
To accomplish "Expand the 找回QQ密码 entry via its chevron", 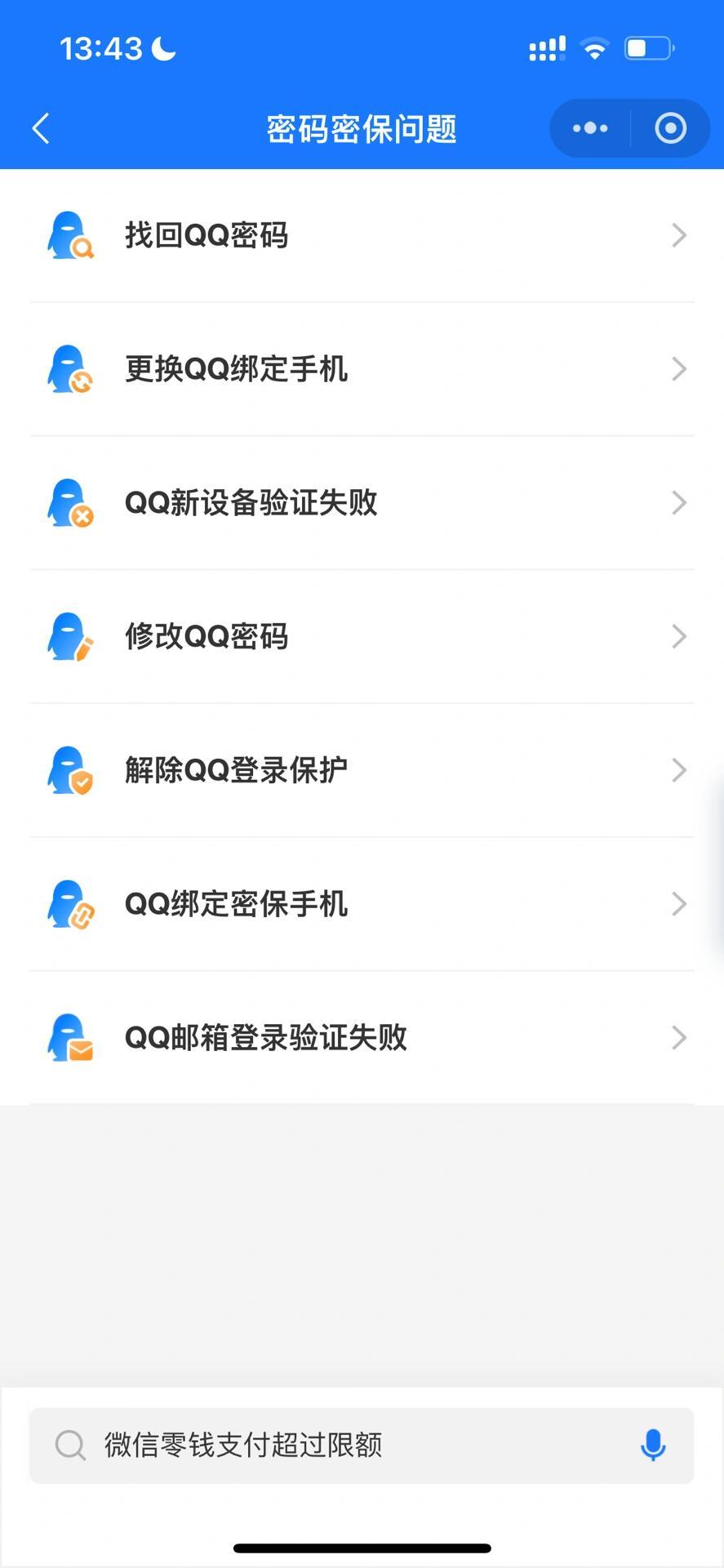I will (x=679, y=234).
